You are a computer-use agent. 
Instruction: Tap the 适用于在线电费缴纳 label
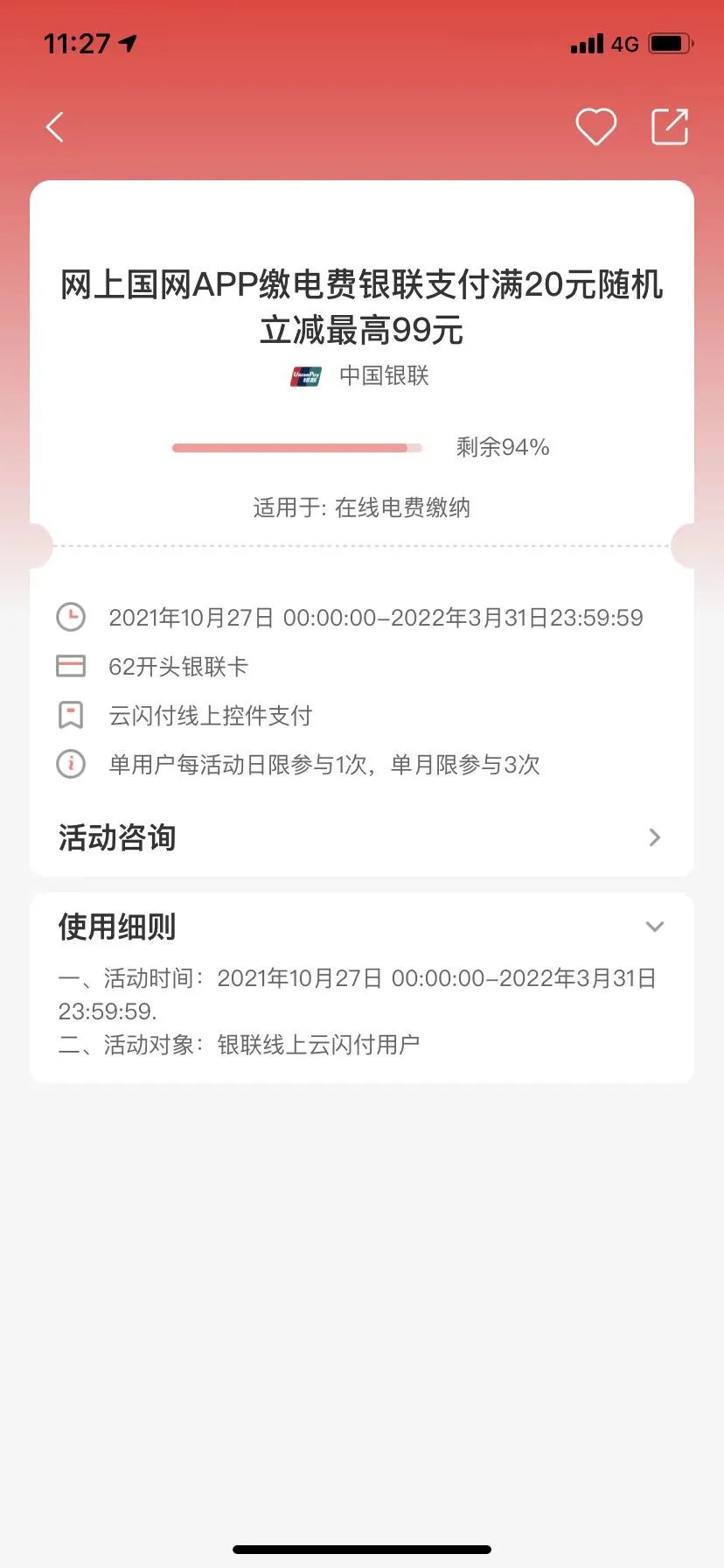(x=362, y=508)
